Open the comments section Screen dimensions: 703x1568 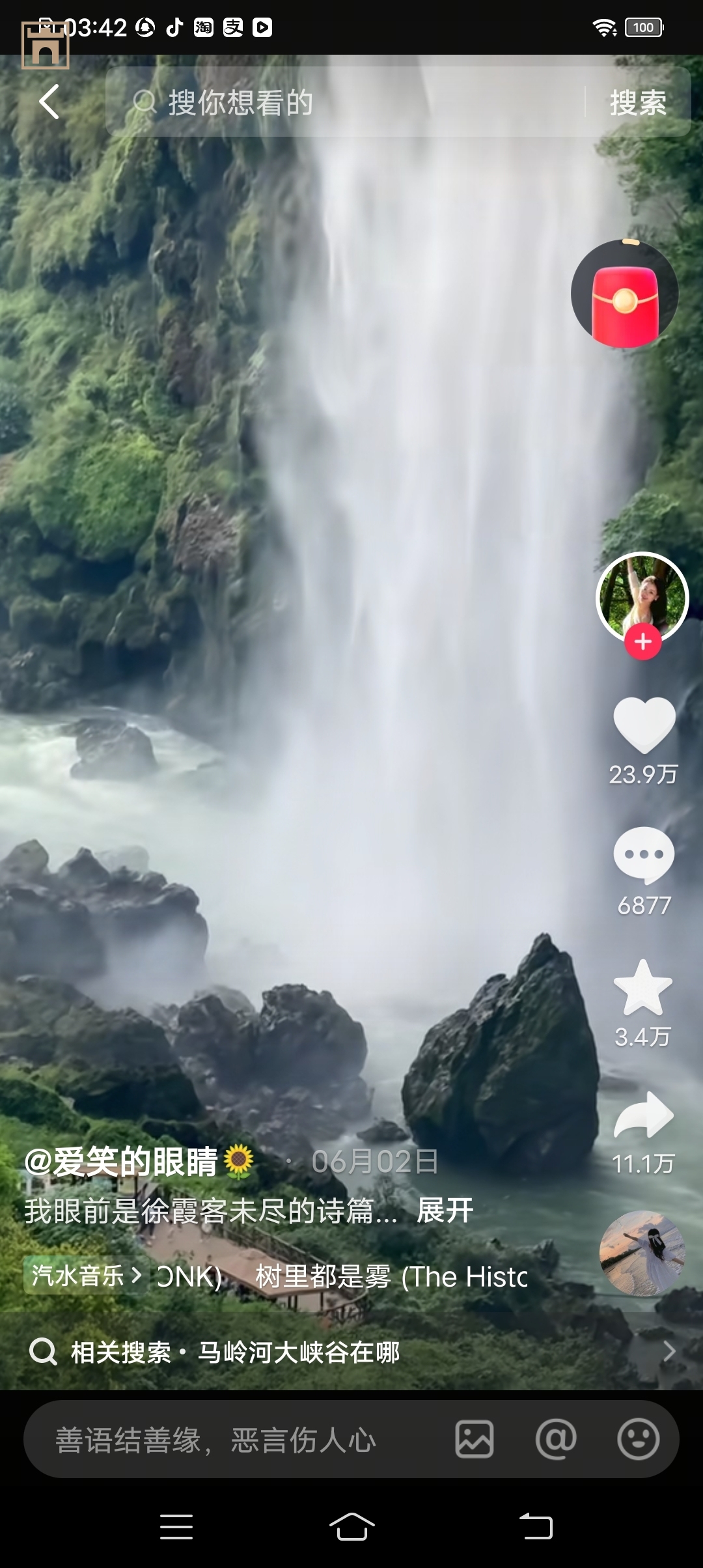644,855
